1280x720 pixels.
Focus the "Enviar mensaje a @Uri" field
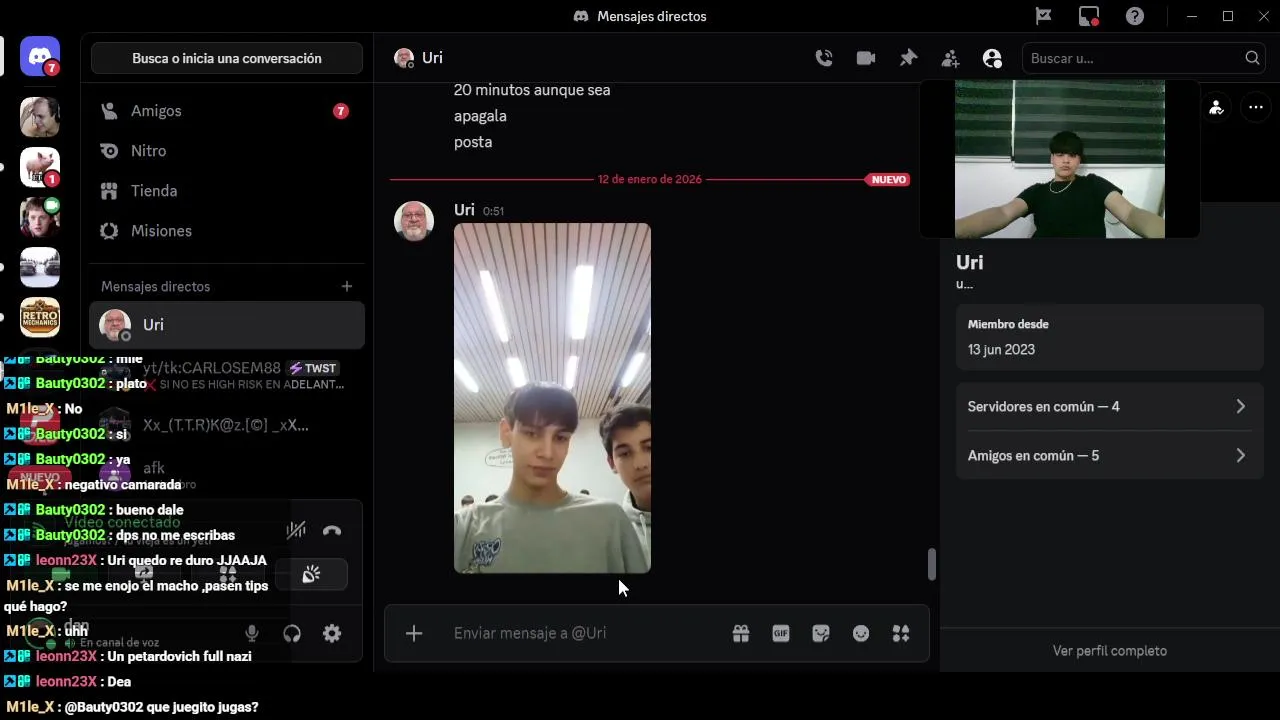pos(580,633)
